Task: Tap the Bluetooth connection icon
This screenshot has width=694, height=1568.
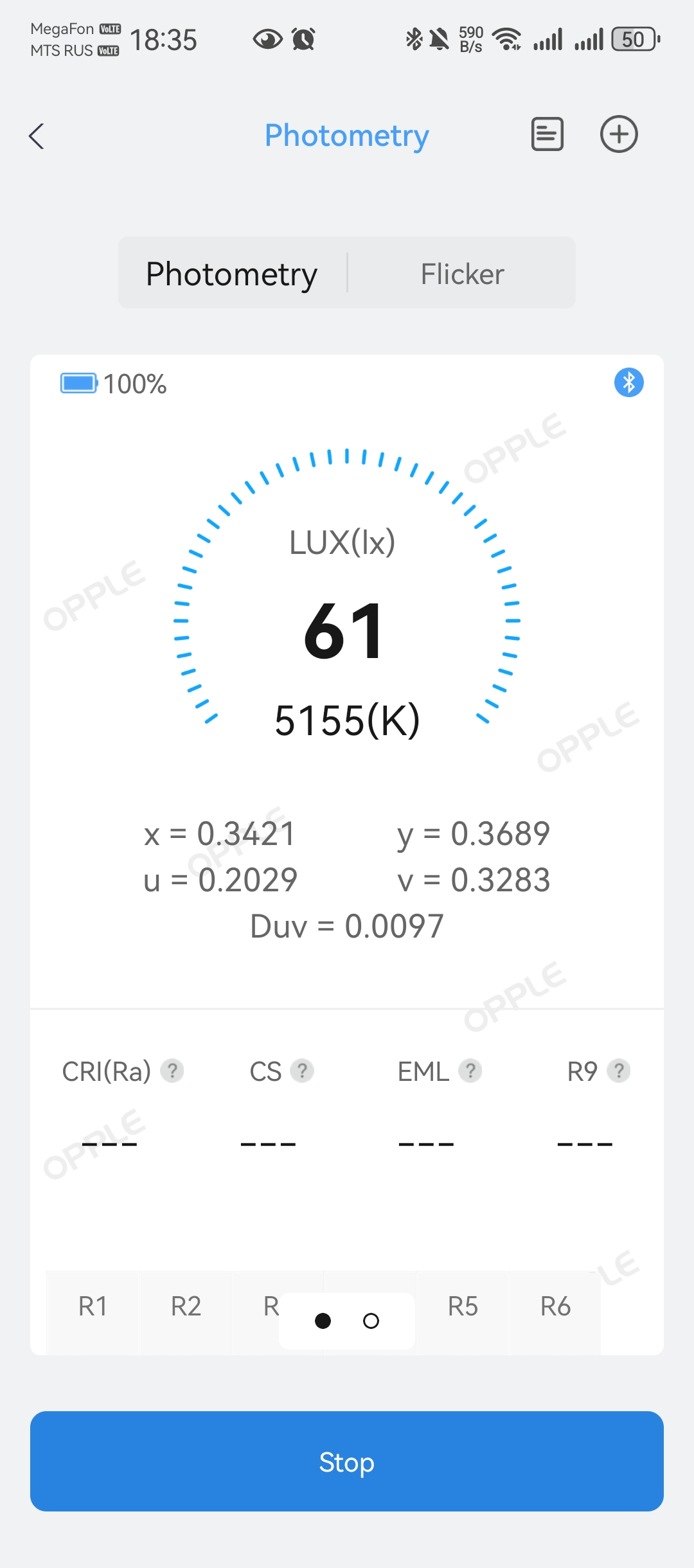Action: click(x=628, y=383)
